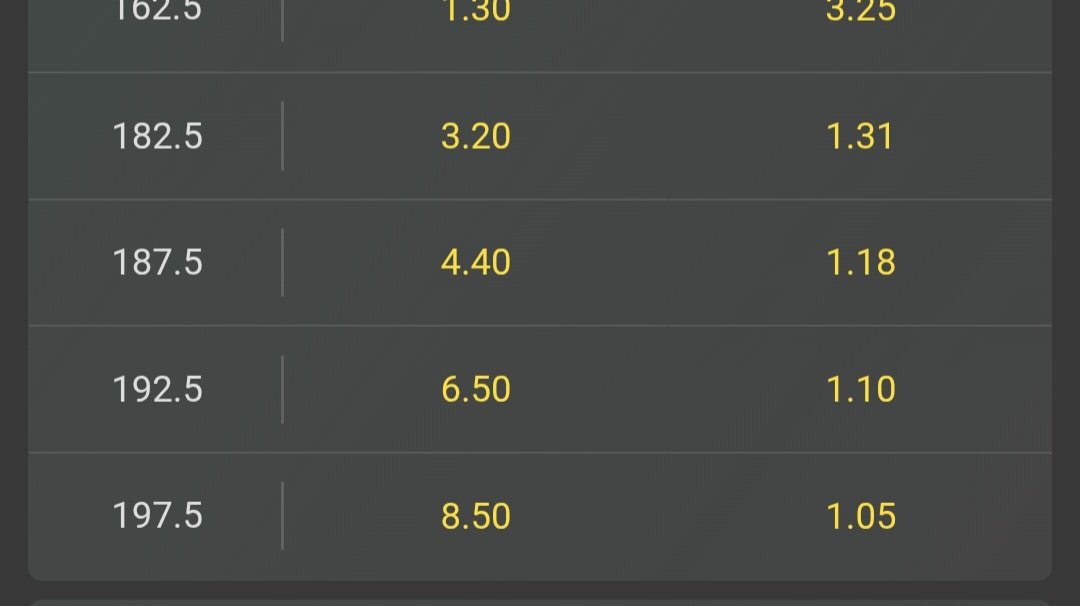
Task: Select the 1.10 odds for line 192.5
Action: pos(860,389)
